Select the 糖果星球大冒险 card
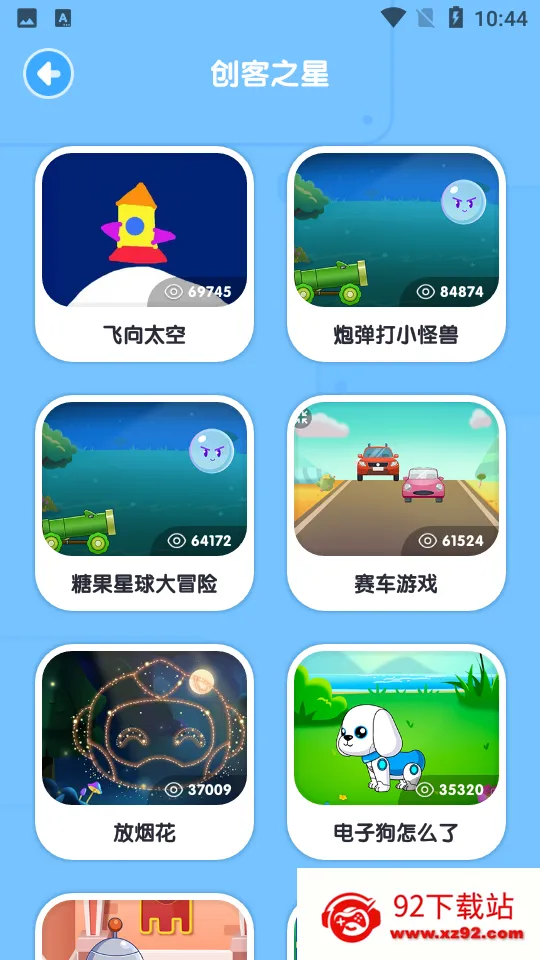The height and width of the screenshot is (960, 540). tap(144, 503)
